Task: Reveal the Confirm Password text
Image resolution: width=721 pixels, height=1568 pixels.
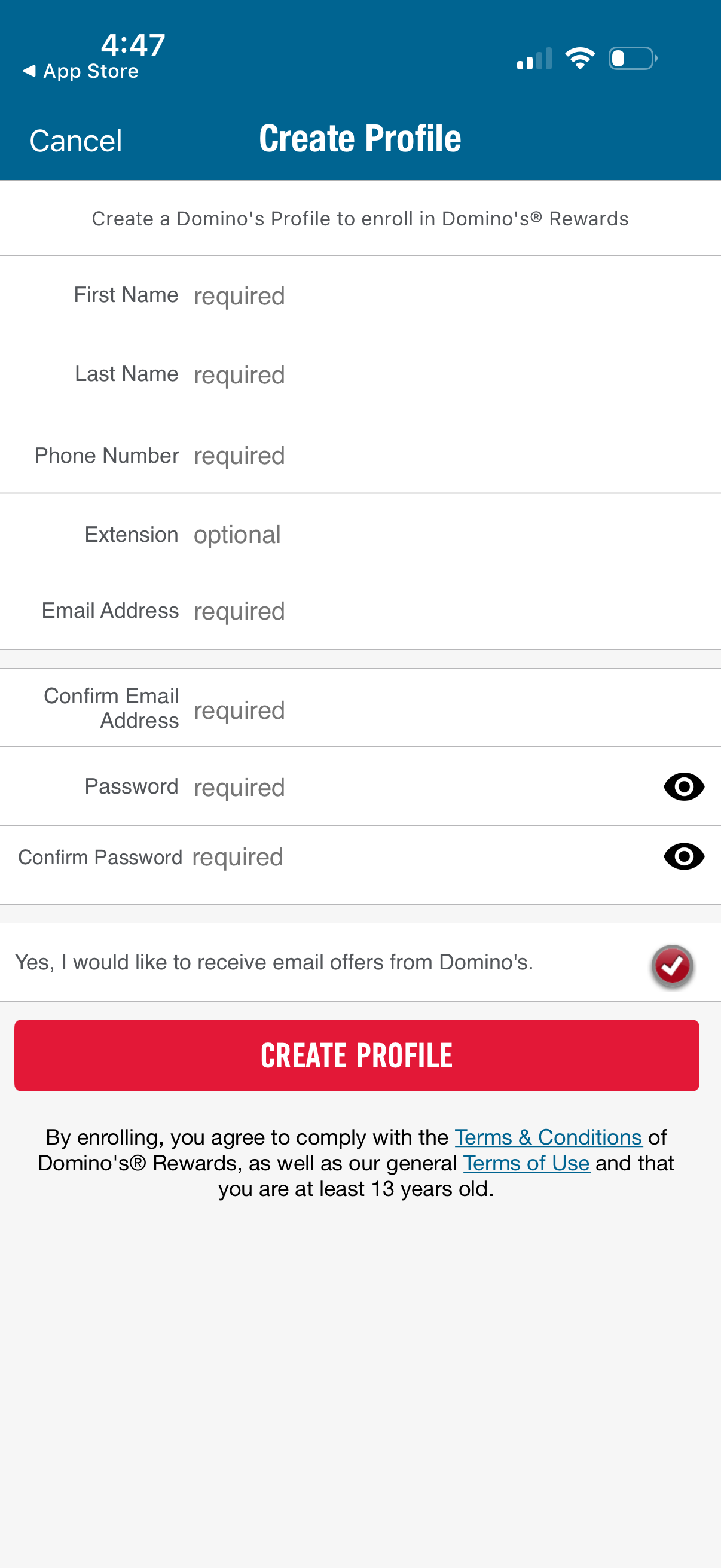Action: point(683,856)
